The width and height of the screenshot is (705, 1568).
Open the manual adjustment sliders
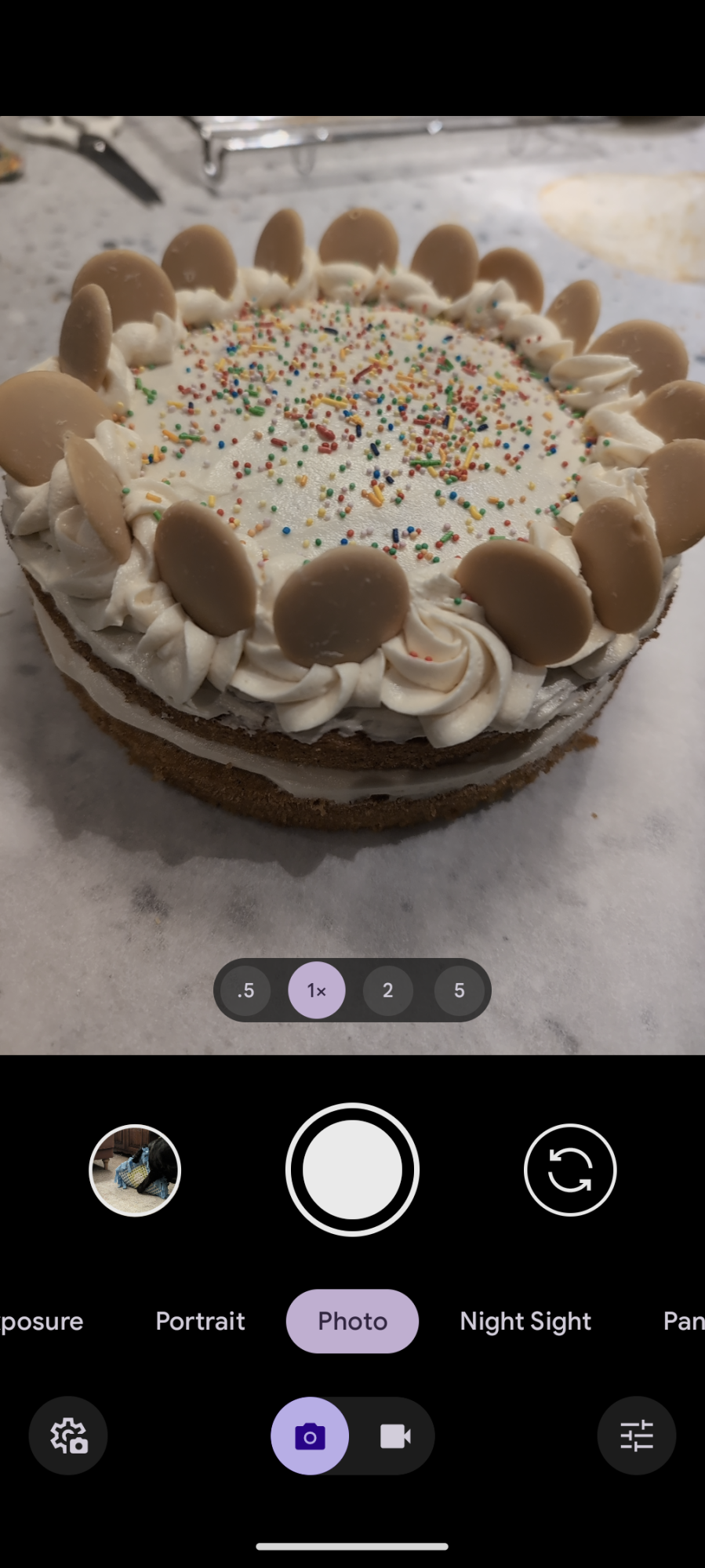tap(636, 1436)
